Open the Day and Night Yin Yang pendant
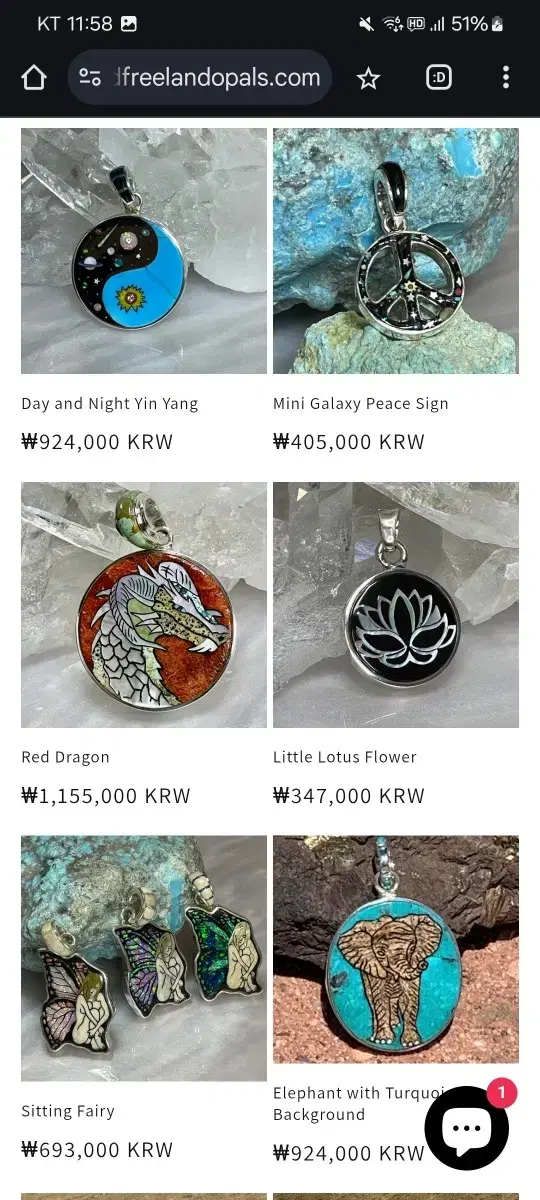The height and width of the screenshot is (1200, 540). [144, 251]
